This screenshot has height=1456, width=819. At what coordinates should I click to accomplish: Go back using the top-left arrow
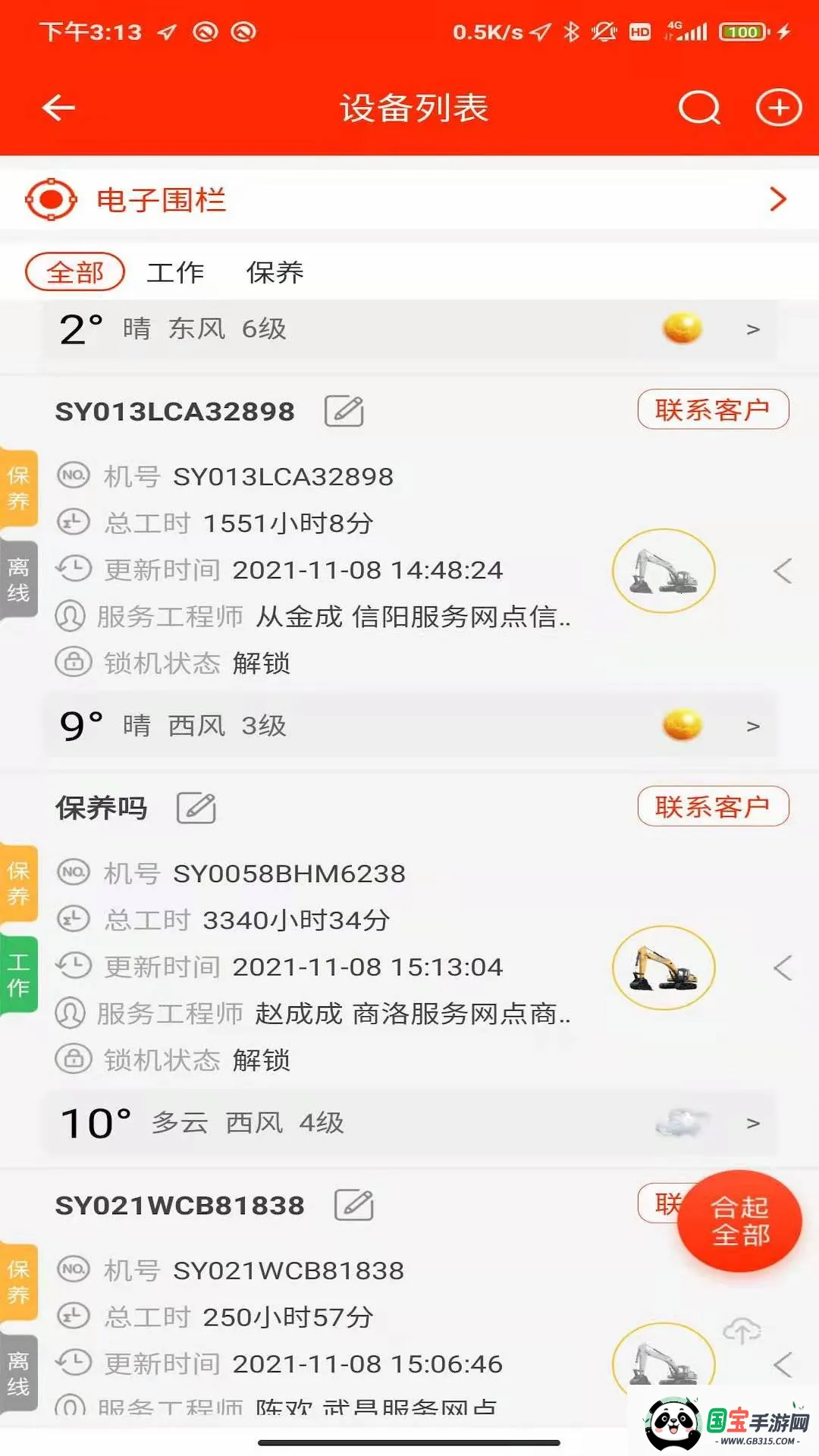(58, 108)
